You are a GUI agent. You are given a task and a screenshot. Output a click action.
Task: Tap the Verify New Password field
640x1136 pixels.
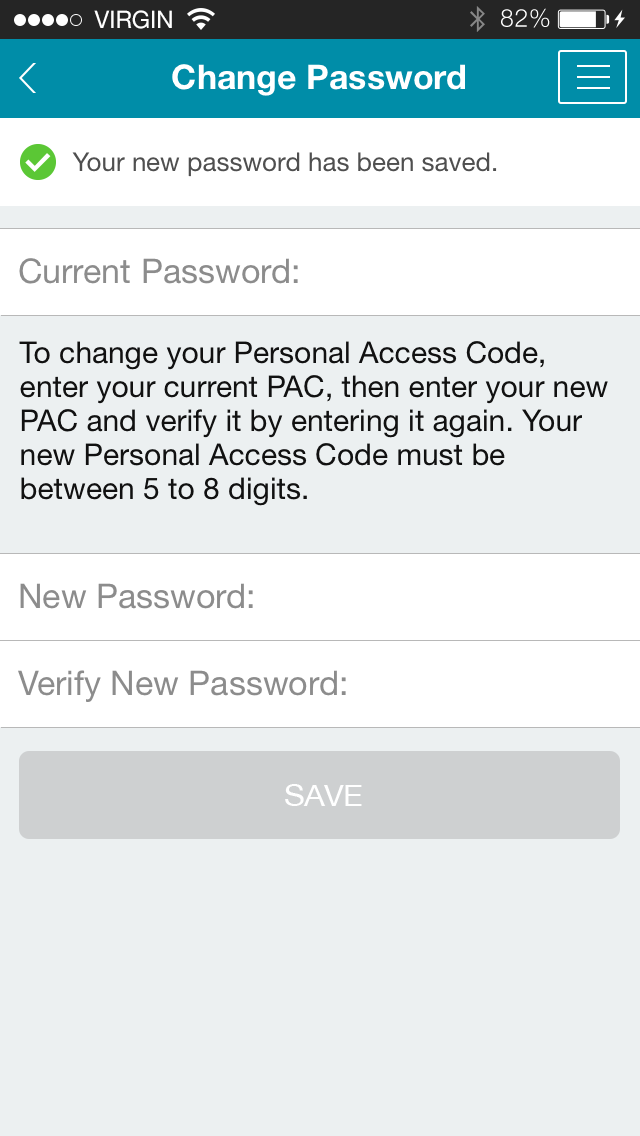point(320,684)
